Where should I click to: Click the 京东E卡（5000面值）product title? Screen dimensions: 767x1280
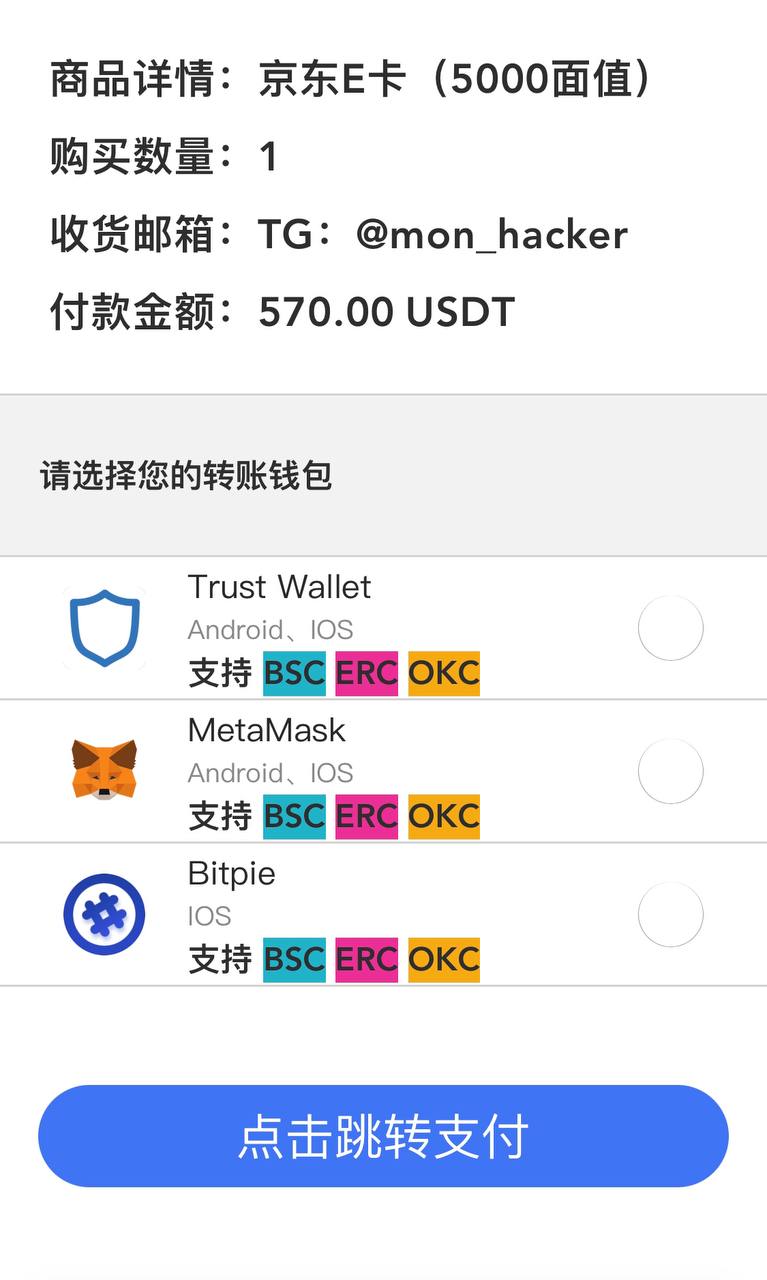click(455, 77)
